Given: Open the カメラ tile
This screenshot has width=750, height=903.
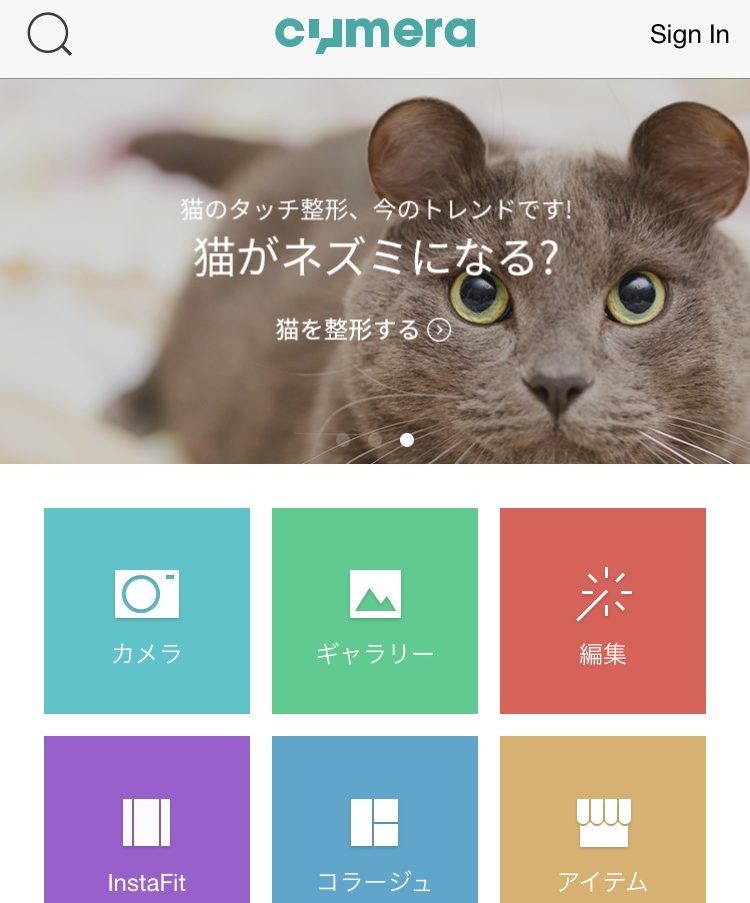Looking at the screenshot, I should [147, 611].
